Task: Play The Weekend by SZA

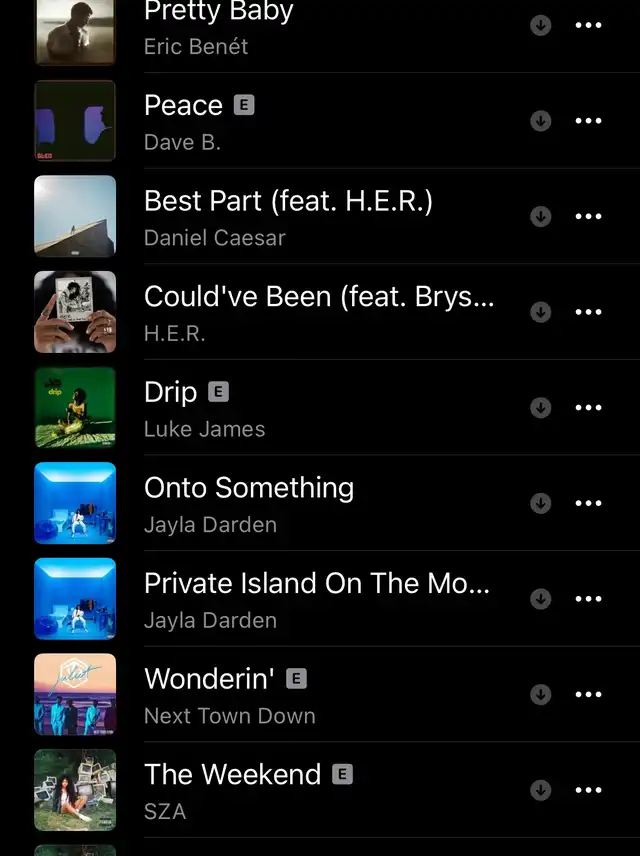Action: [x=232, y=775]
